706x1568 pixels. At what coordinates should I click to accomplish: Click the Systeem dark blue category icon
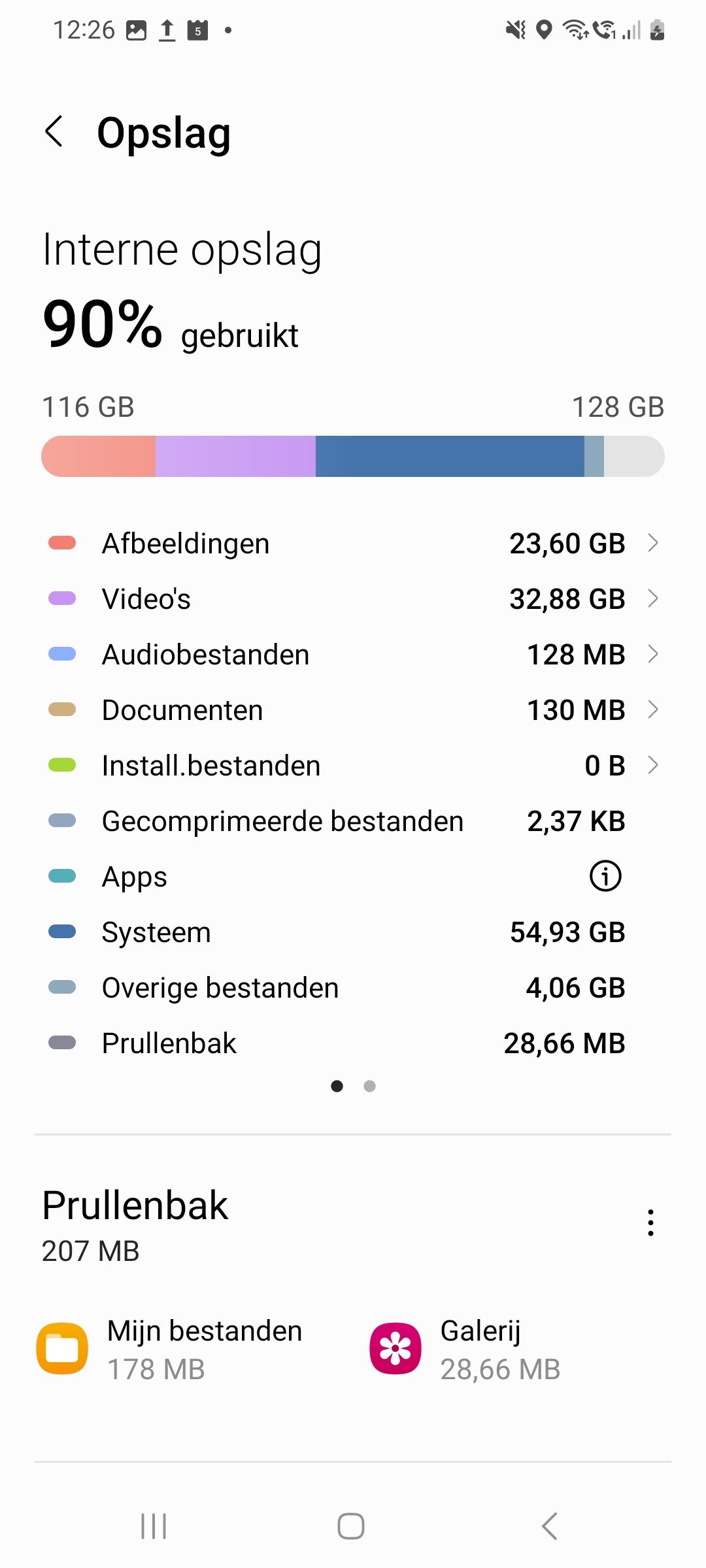(63, 932)
